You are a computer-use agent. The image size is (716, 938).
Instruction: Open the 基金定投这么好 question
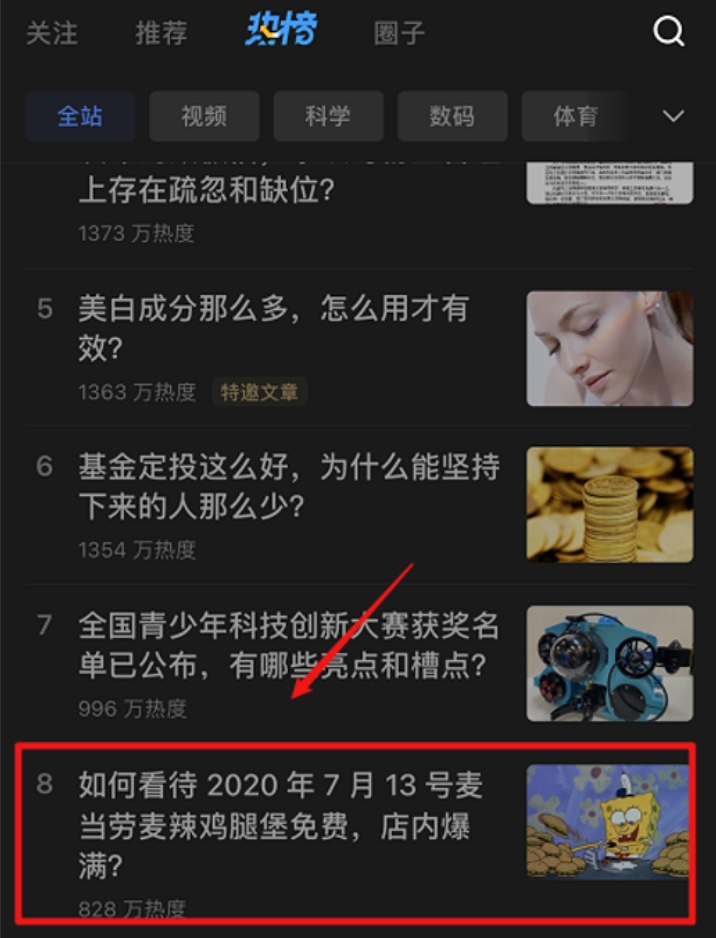[288, 485]
